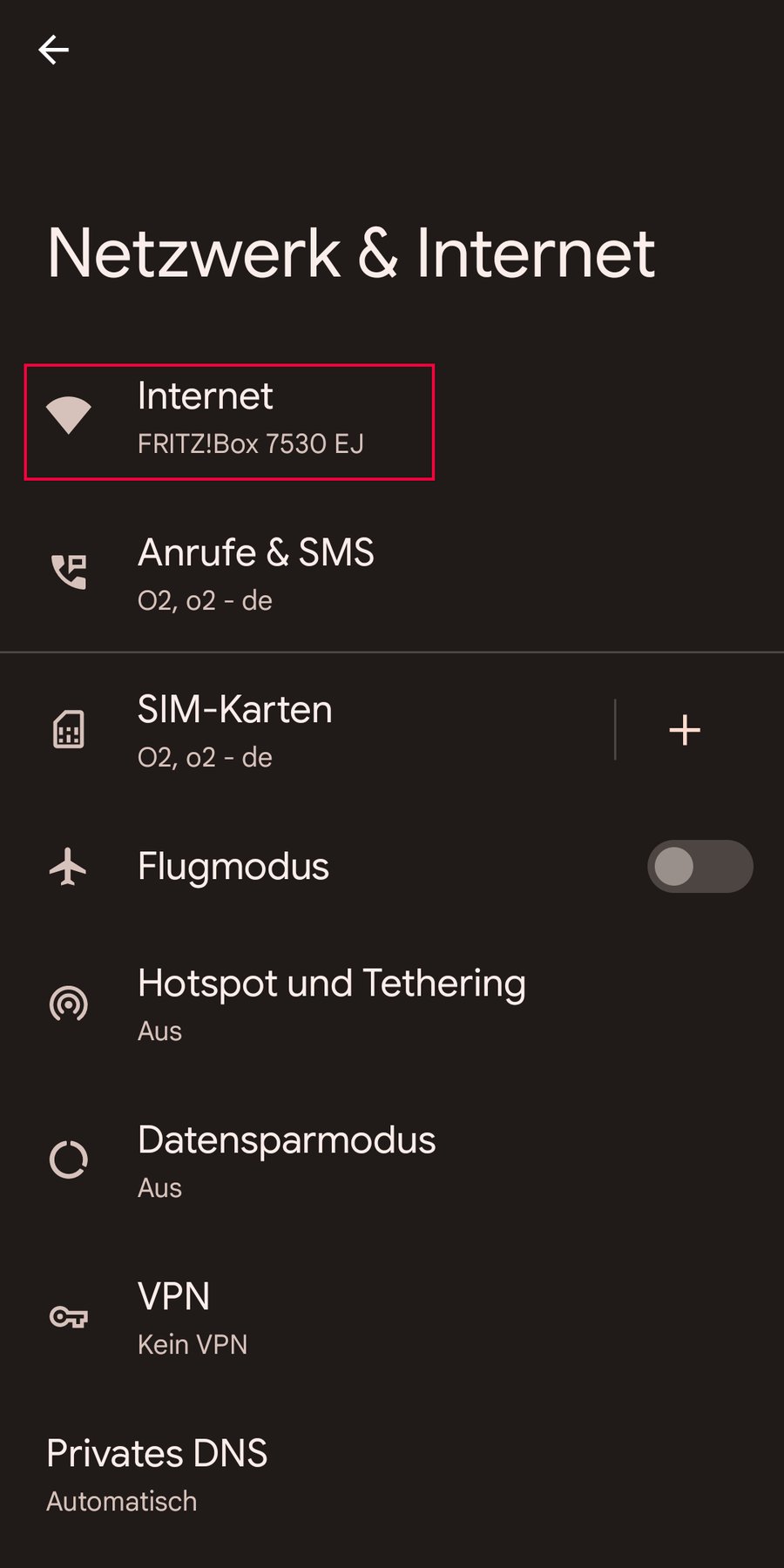The width and height of the screenshot is (784, 1568).
Task: Add a new SIM with the plus button
Action: click(685, 730)
